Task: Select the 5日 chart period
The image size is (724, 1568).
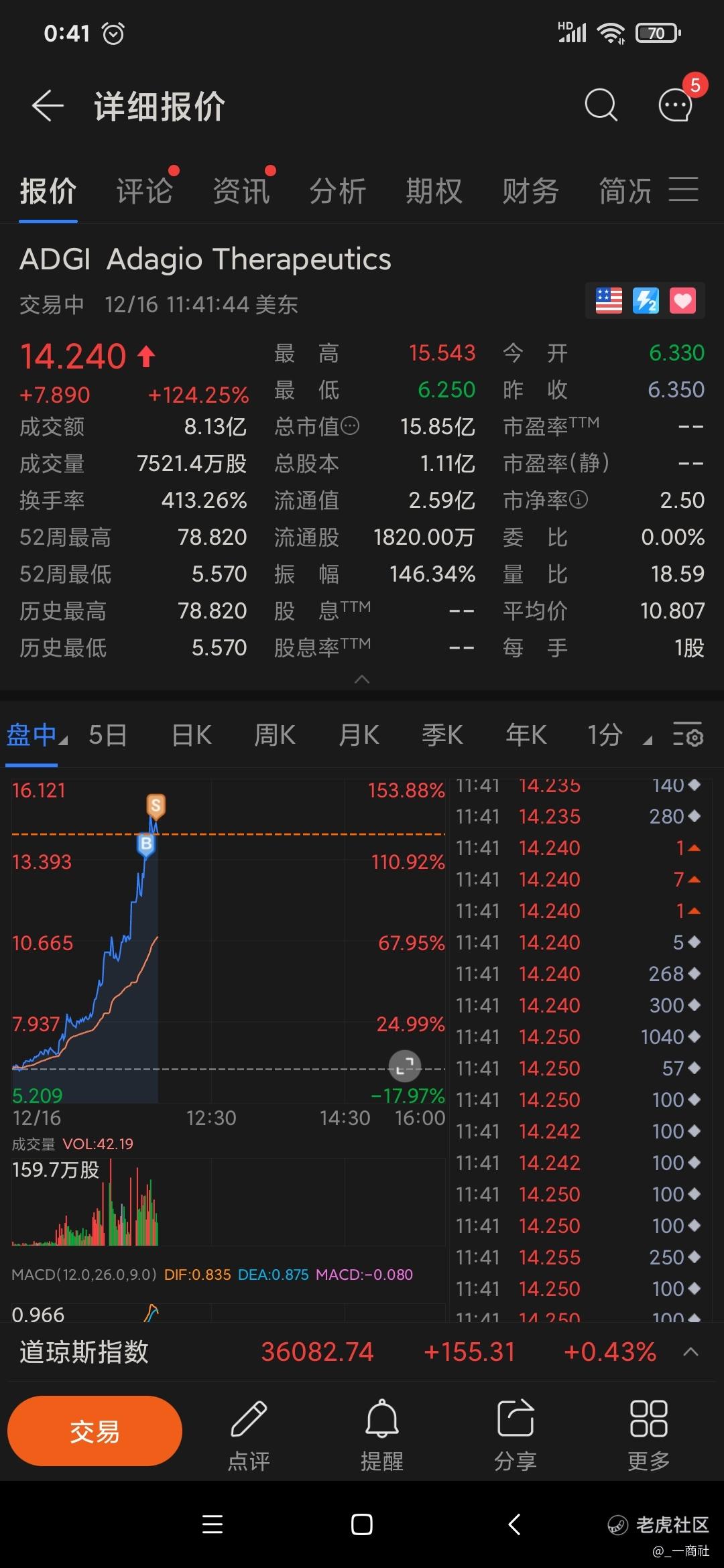Action: [107, 735]
